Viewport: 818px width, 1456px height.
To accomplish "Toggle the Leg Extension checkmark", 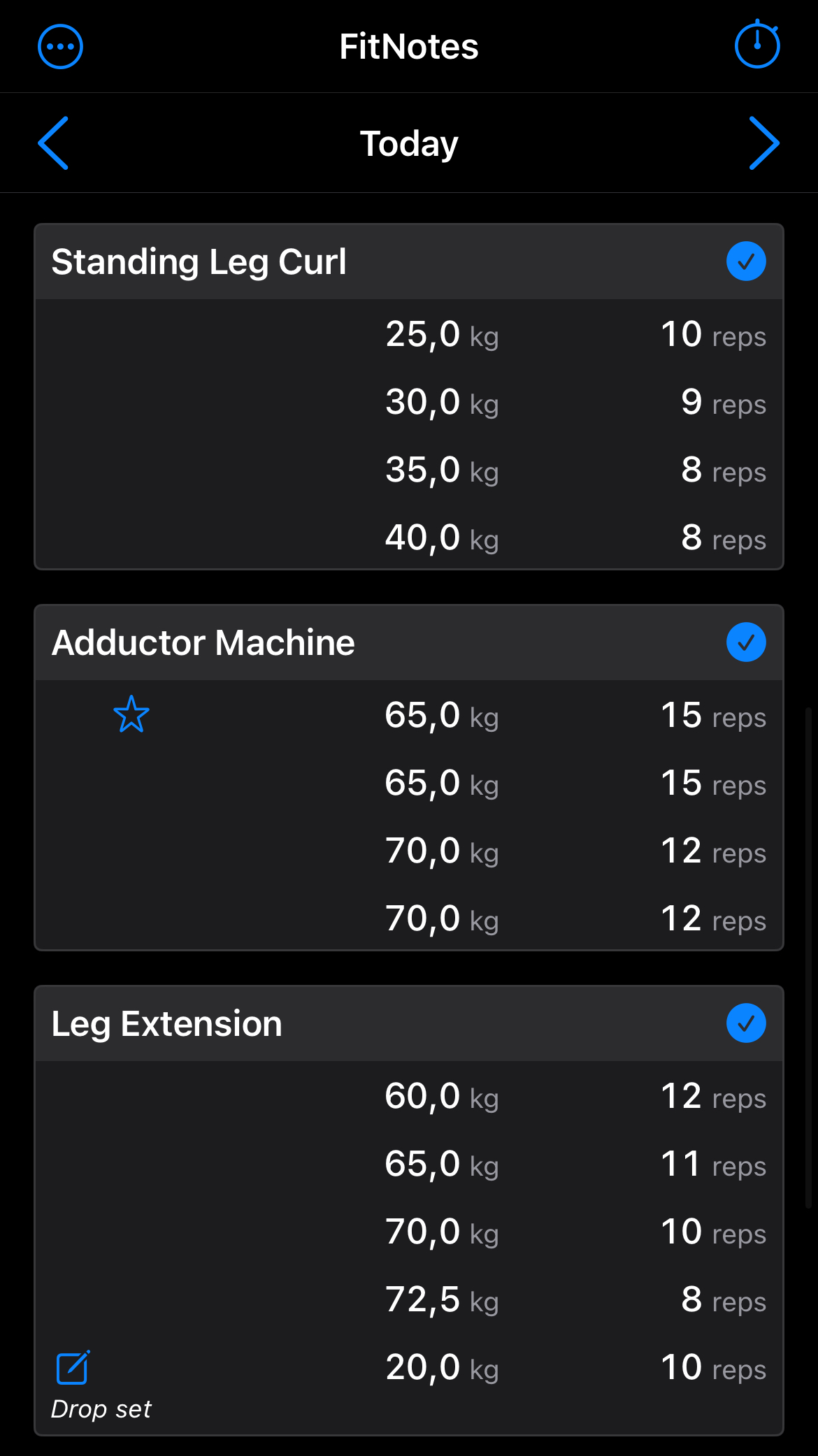I will (x=746, y=1023).
